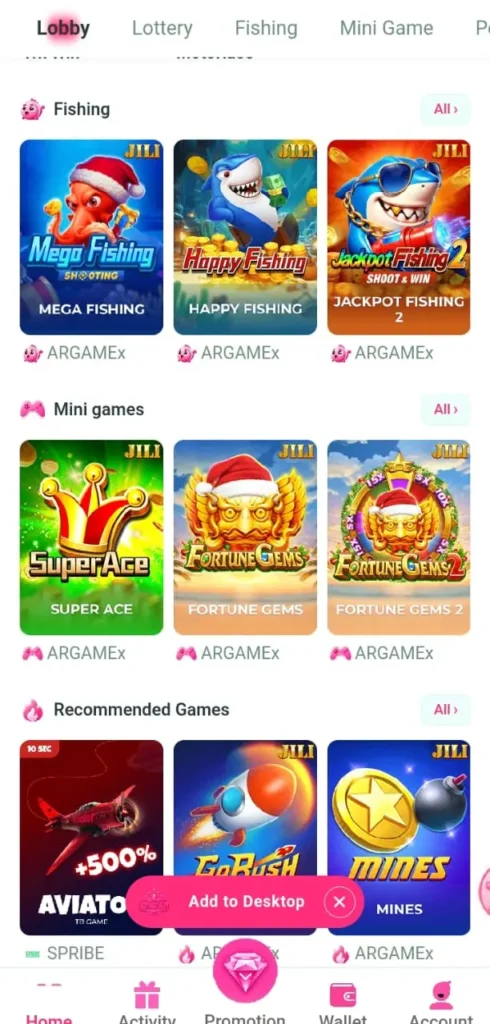Open the Mega Fishing game

tap(91, 237)
